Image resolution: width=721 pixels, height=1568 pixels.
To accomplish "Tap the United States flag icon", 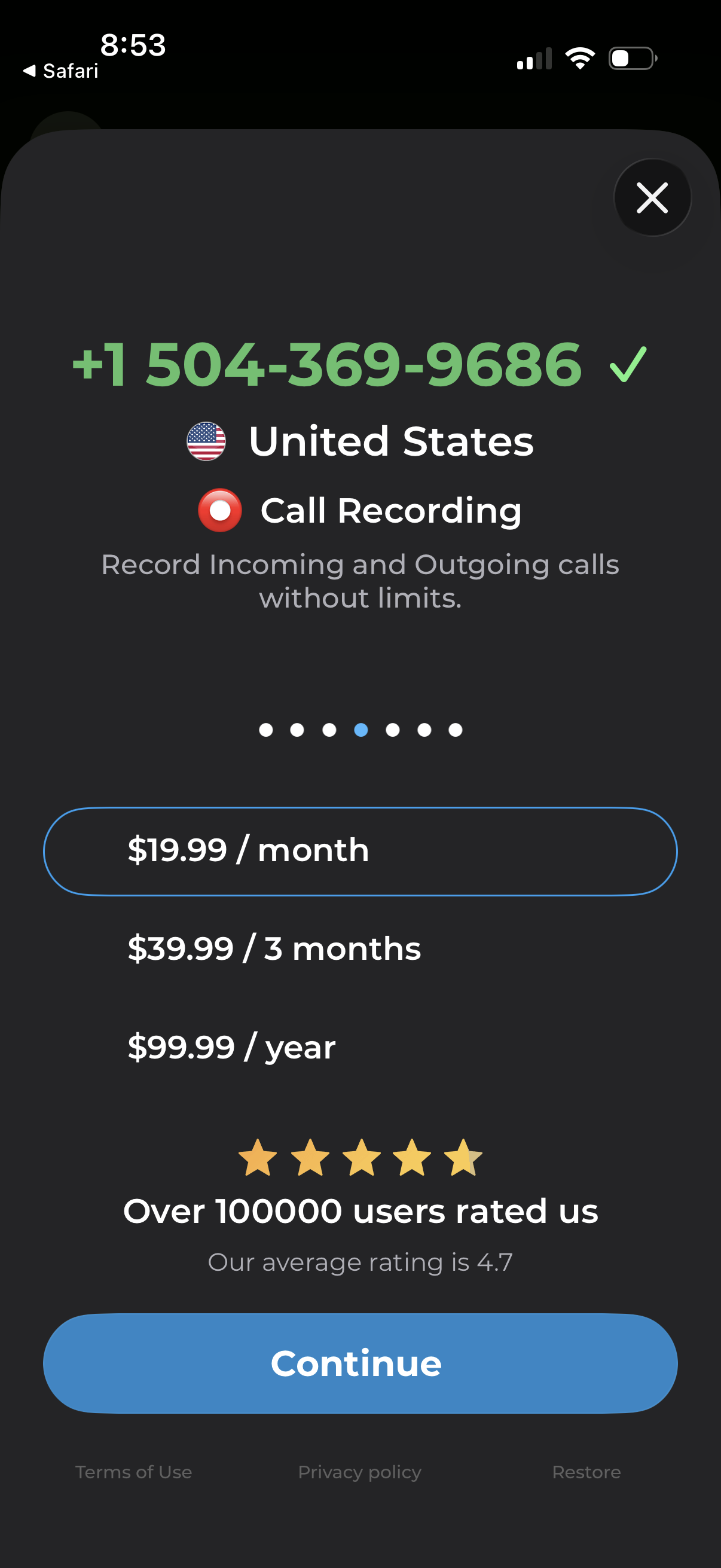I will (x=206, y=443).
